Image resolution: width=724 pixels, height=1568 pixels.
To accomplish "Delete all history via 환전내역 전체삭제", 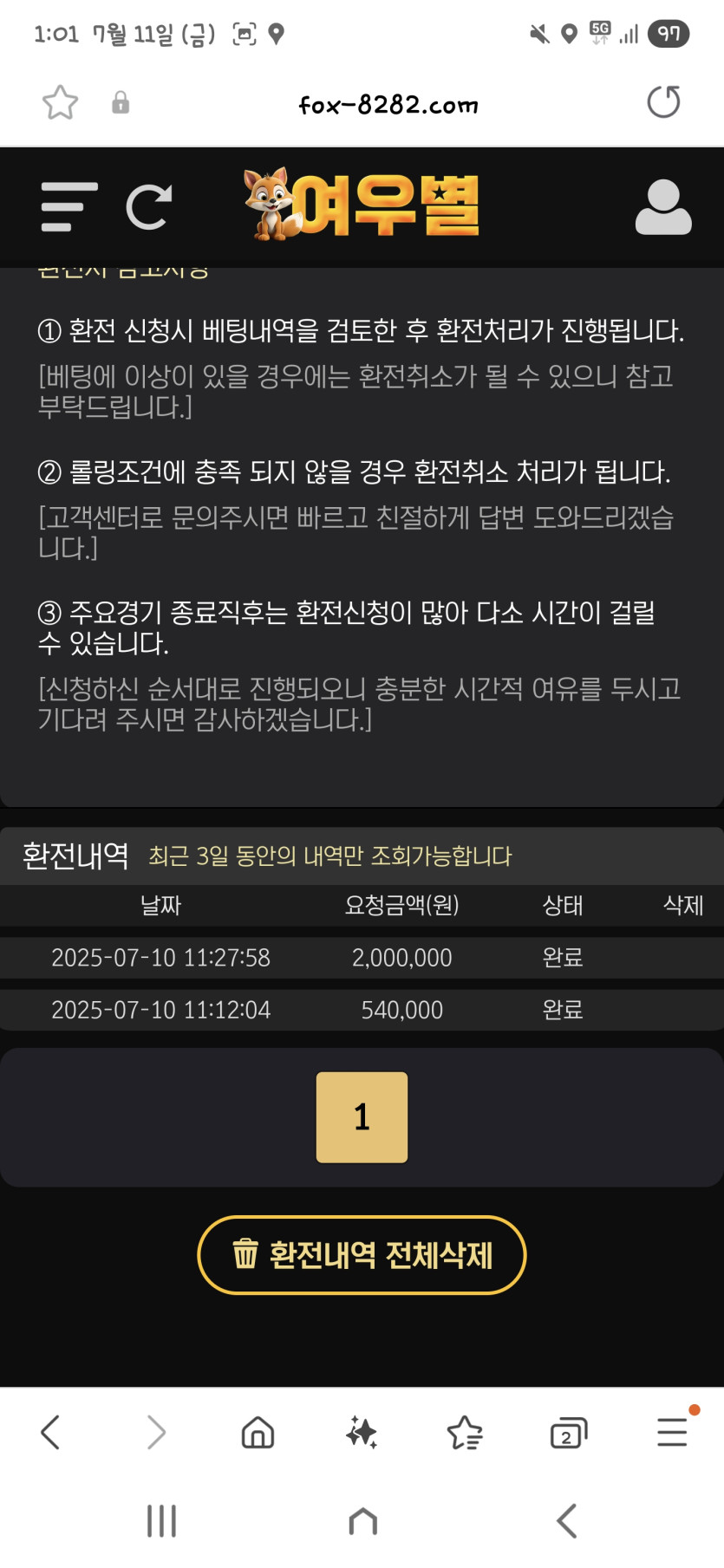I will (362, 1254).
